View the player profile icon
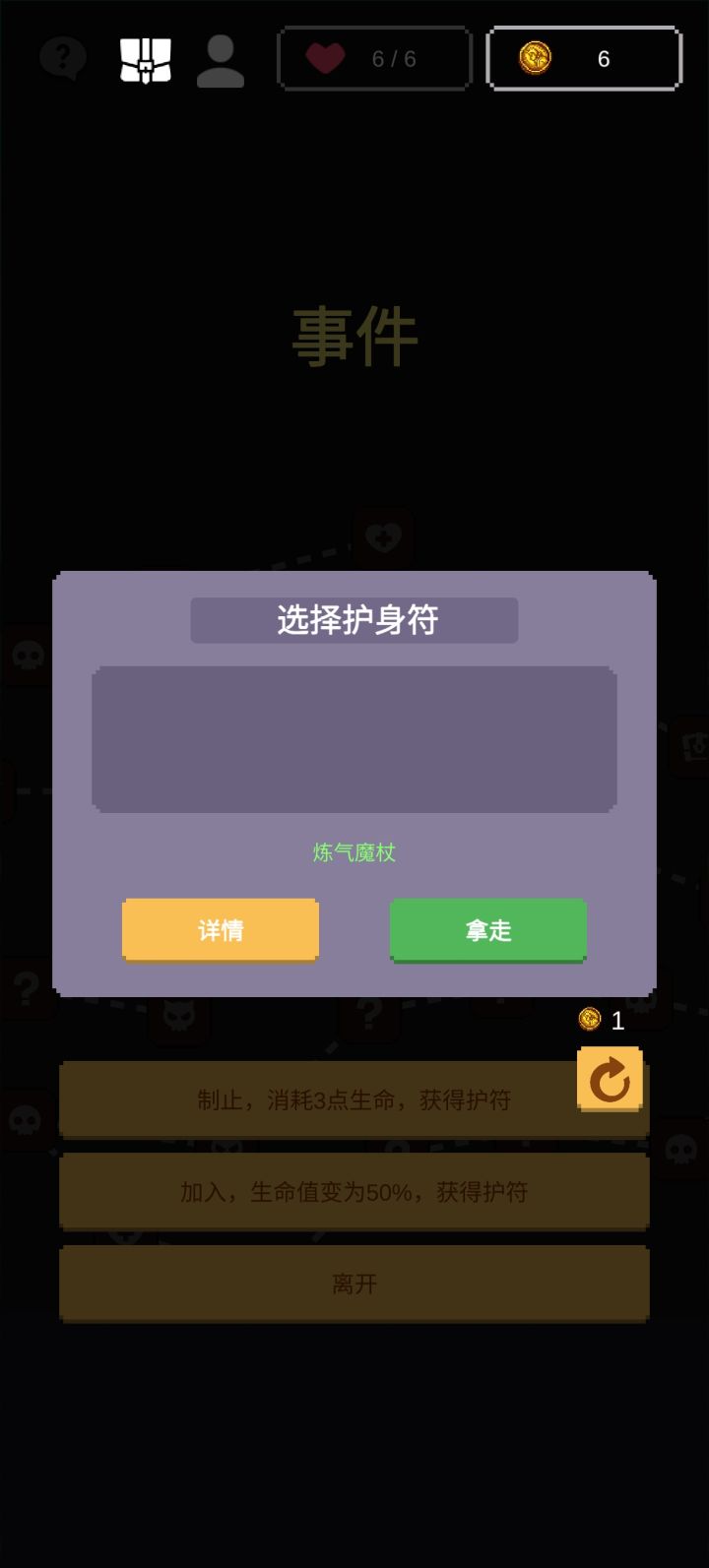 tap(221, 60)
